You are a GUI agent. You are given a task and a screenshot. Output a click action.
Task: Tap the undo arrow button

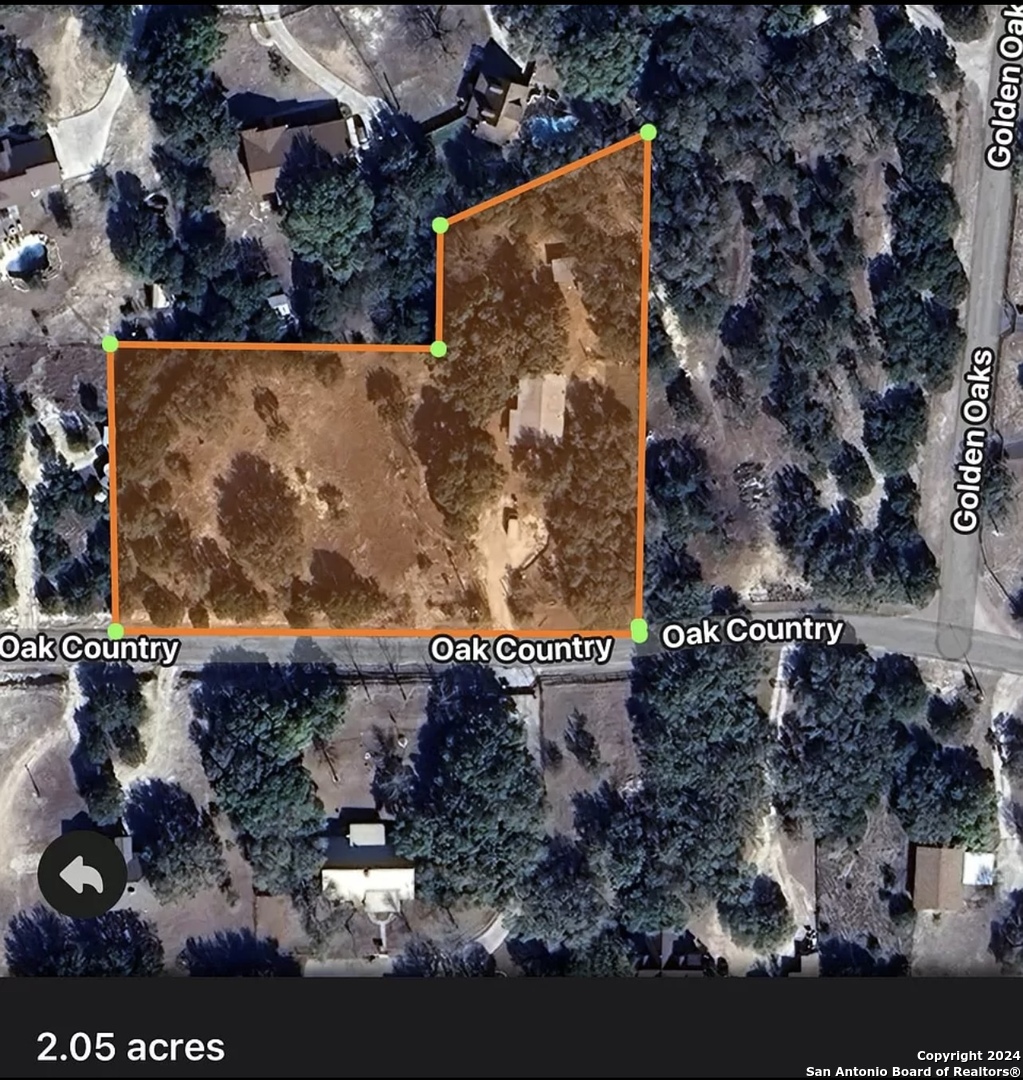pos(82,876)
